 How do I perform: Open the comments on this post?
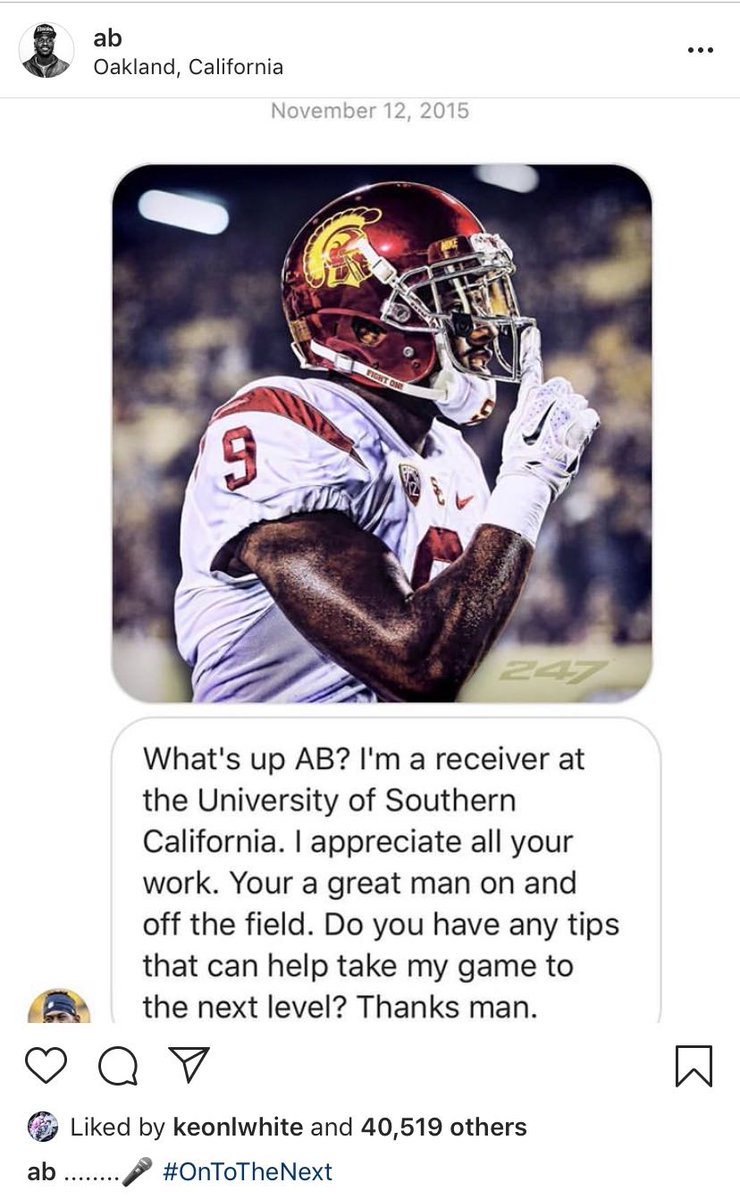click(118, 1065)
